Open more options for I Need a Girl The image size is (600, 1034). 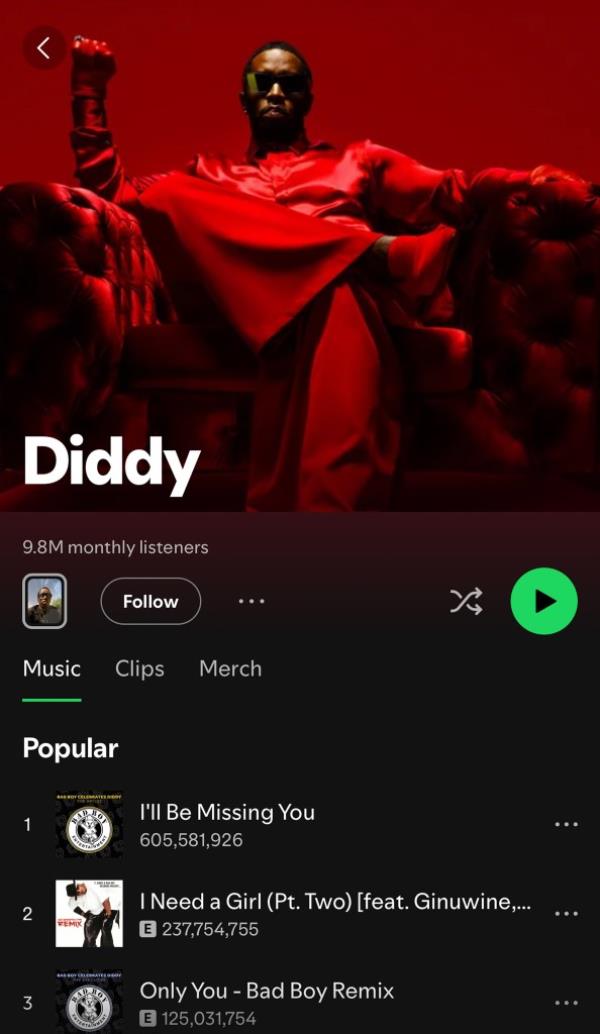pyautogui.click(x=566, y=914)
